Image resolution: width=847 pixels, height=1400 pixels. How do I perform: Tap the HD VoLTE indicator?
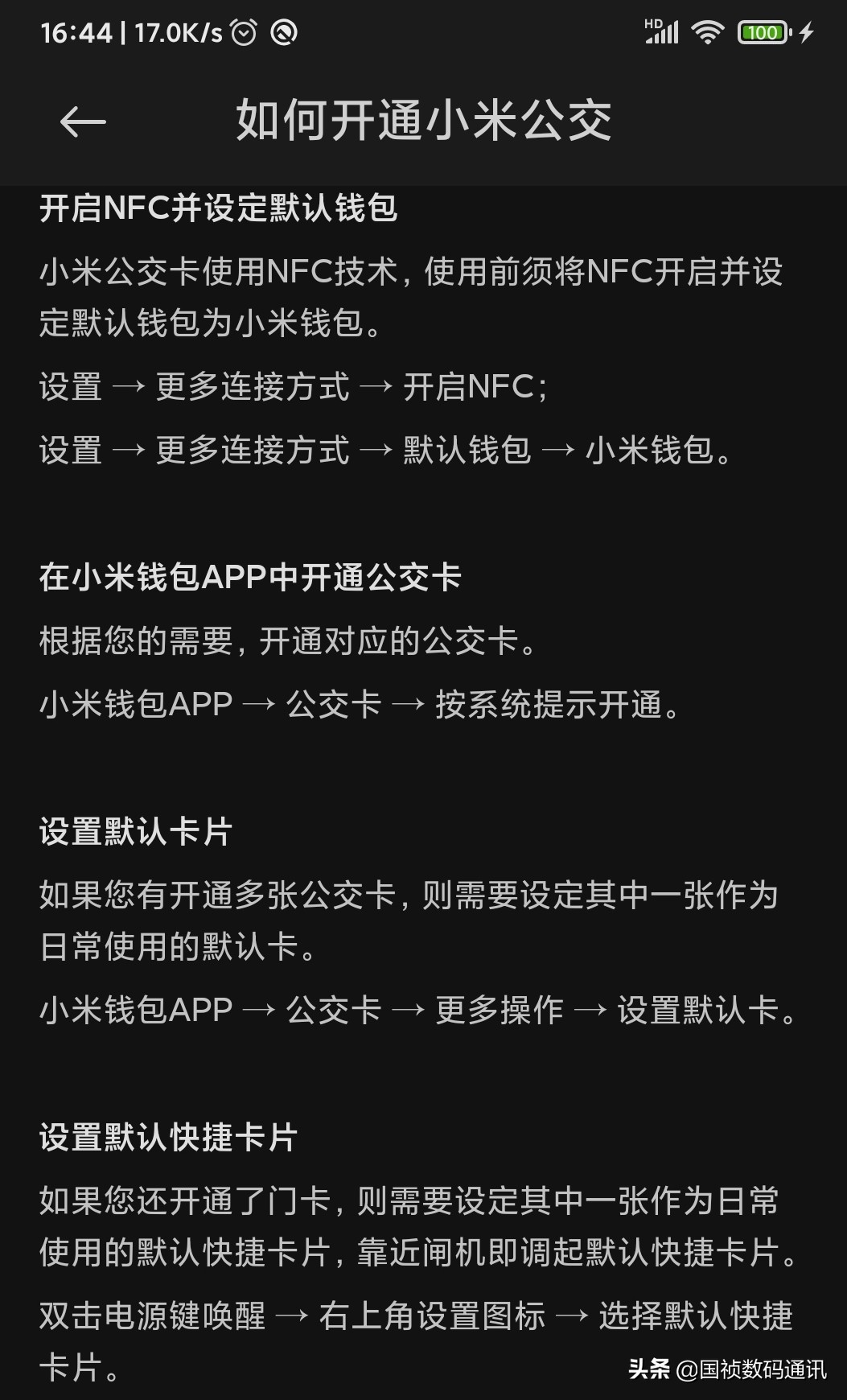pos(652,24)
